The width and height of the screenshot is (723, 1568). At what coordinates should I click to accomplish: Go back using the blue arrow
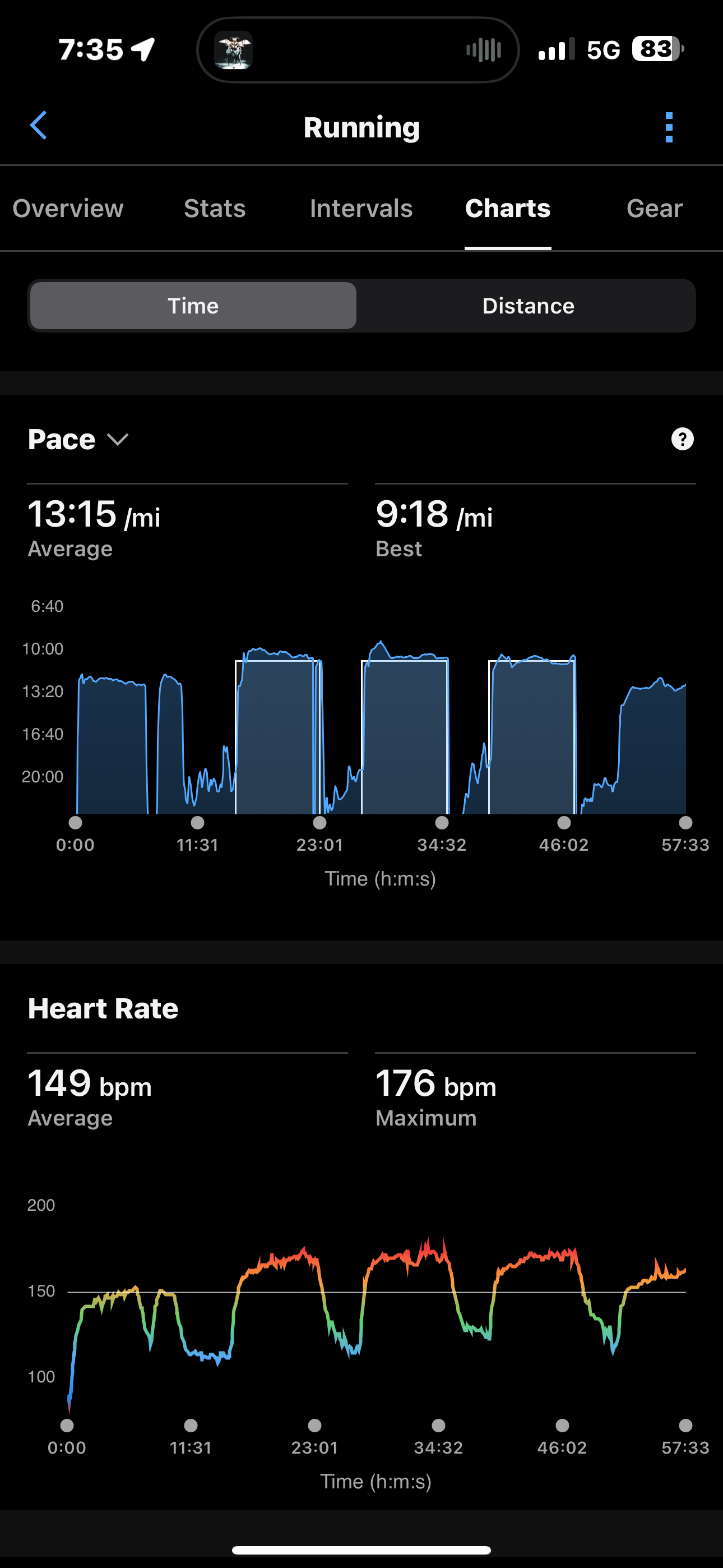[x=38, y=126]
